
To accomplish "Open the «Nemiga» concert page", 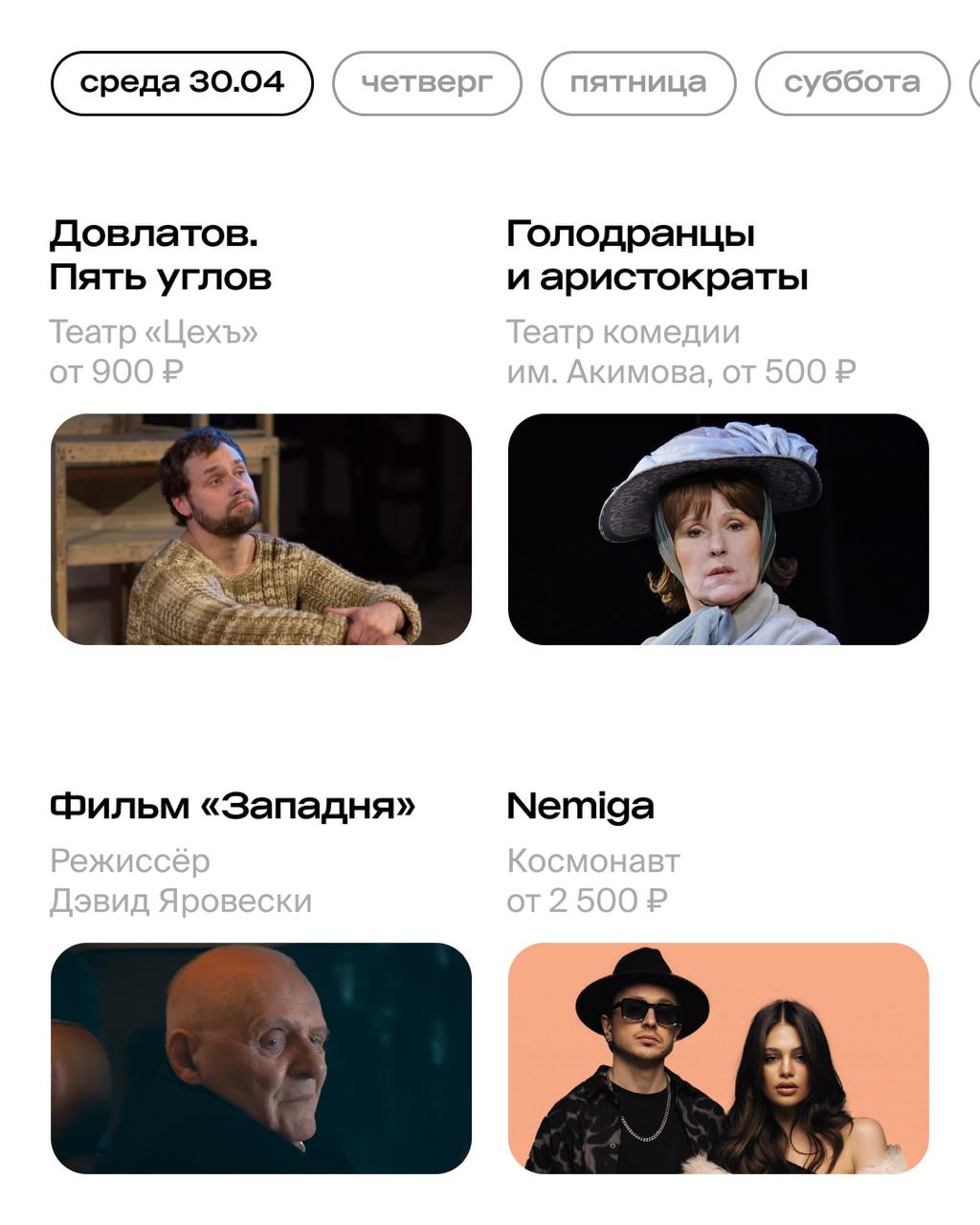I will tap(581, 807).
